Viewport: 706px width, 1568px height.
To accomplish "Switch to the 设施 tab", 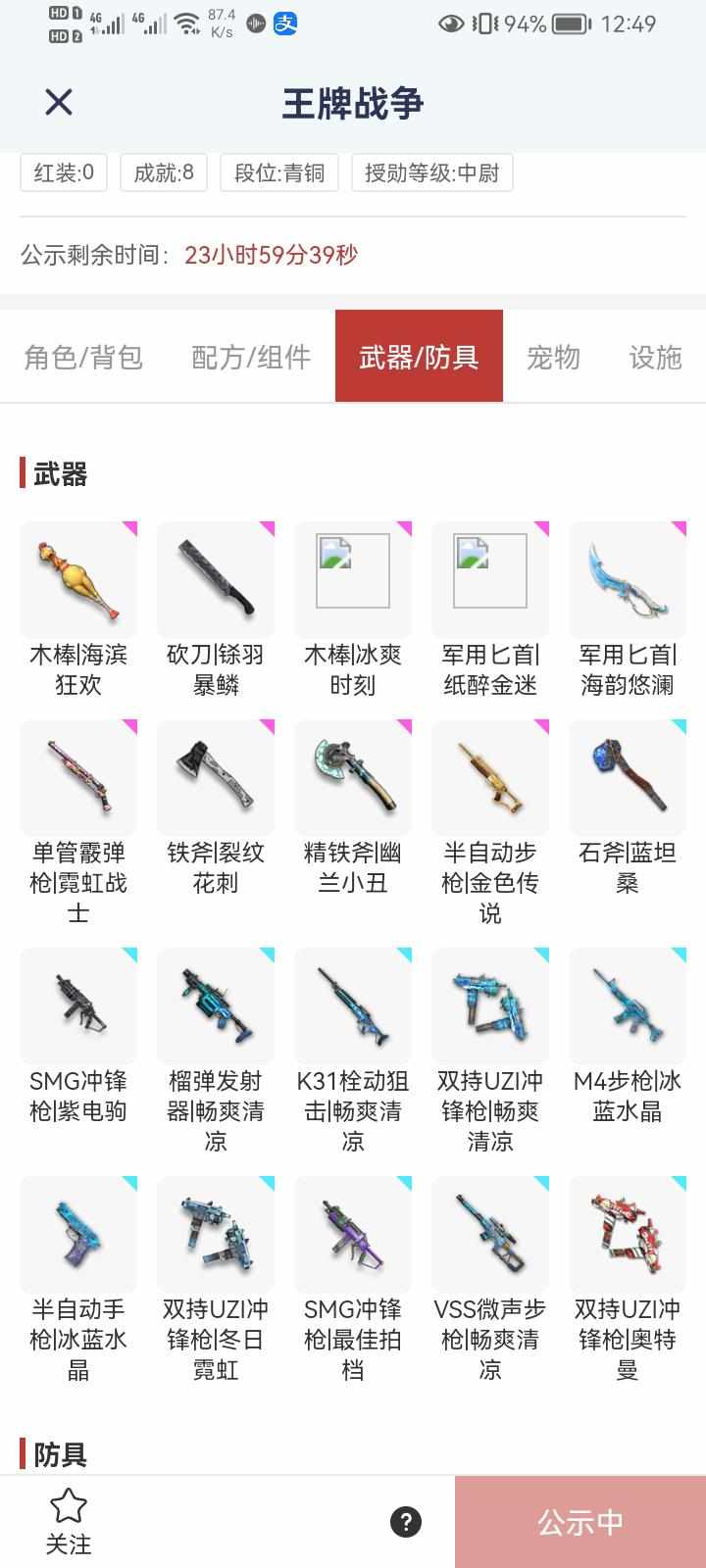I will coord(654,357).
